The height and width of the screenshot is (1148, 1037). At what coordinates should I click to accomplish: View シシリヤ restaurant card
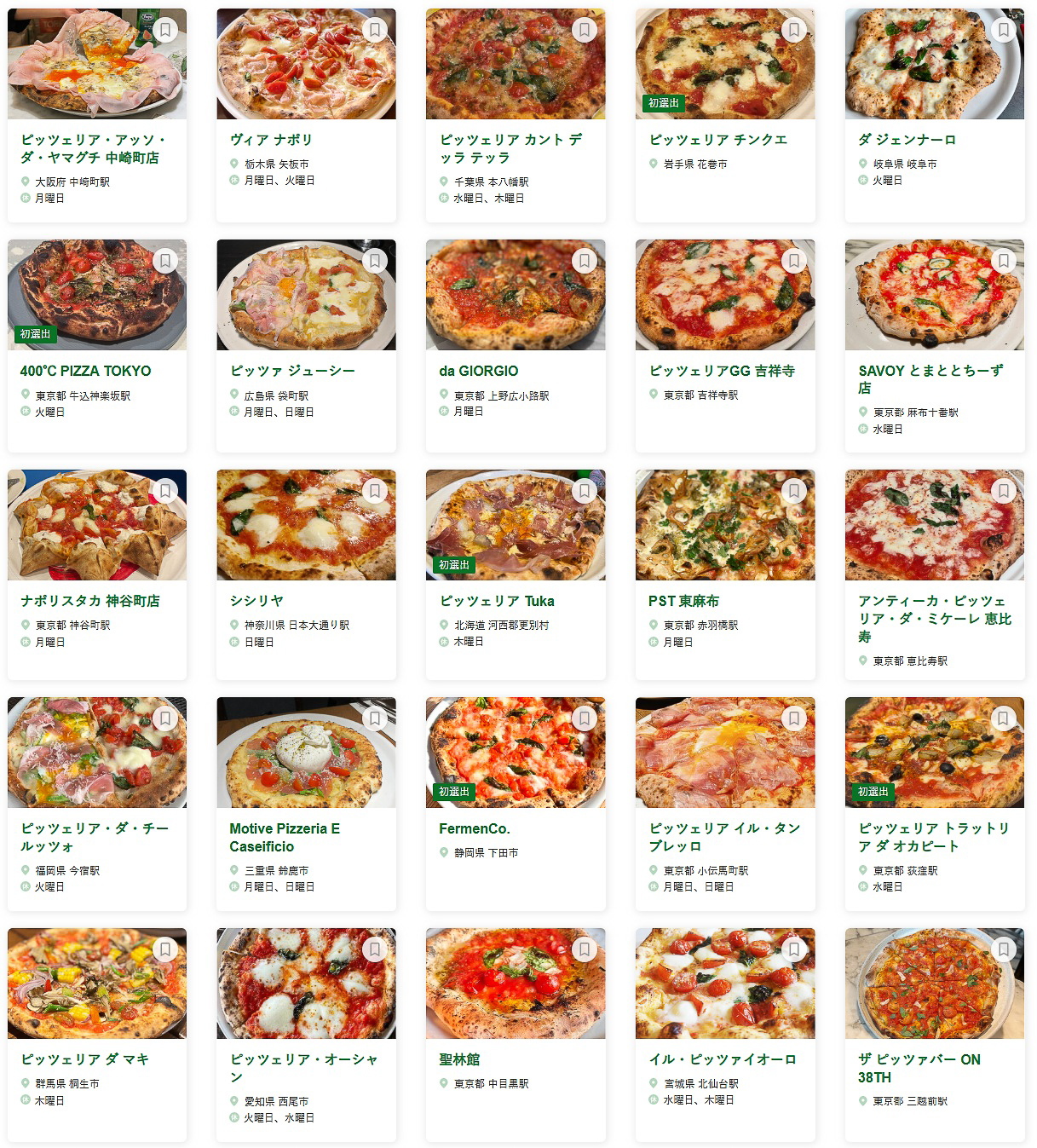tap(256, 601)
